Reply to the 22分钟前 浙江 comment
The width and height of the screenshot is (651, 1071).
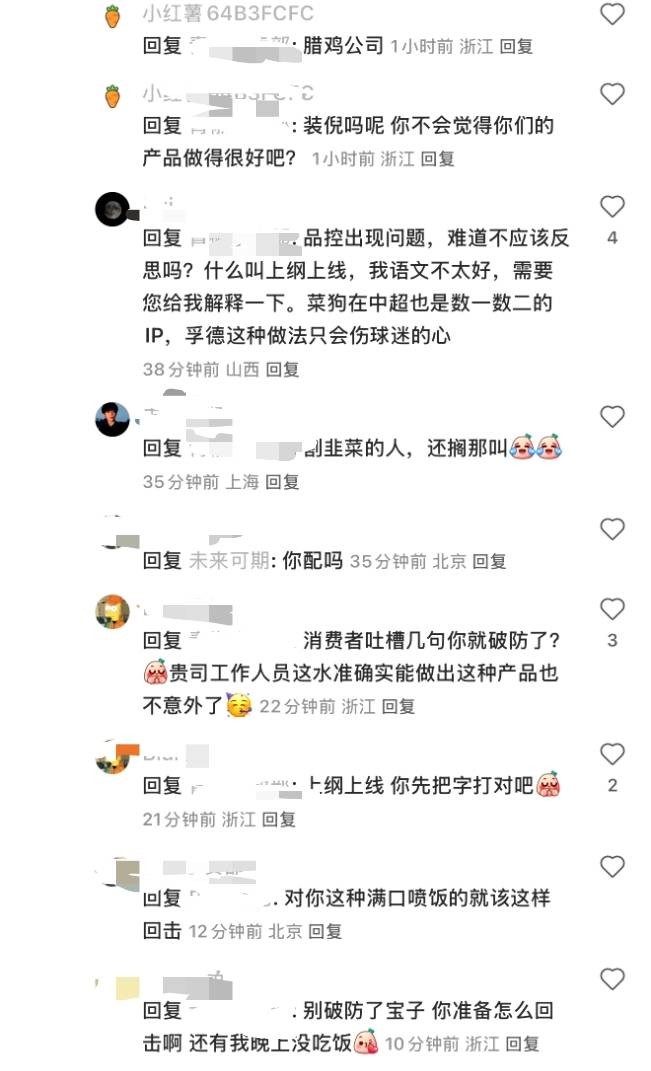[x=397, y=706]
